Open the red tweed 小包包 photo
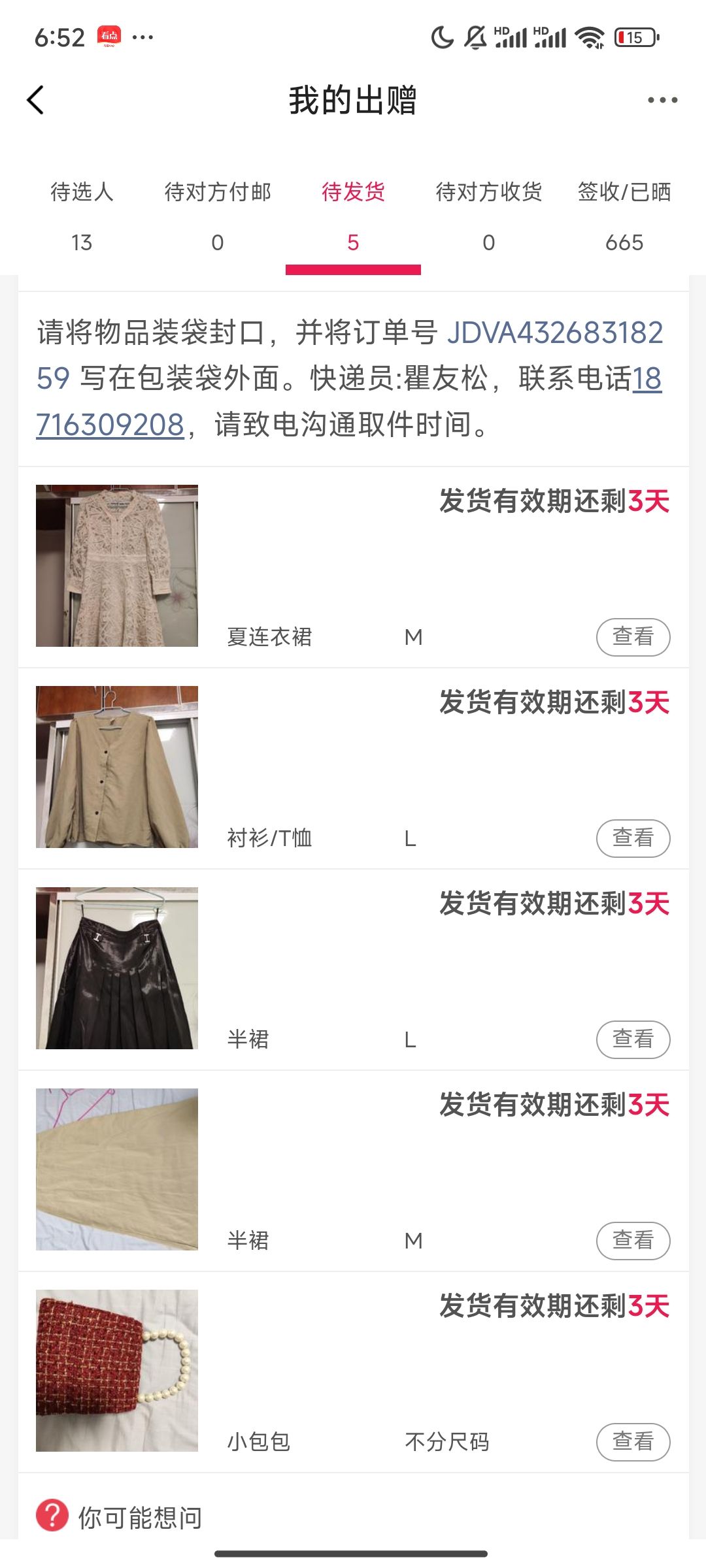 [117, 1371]
